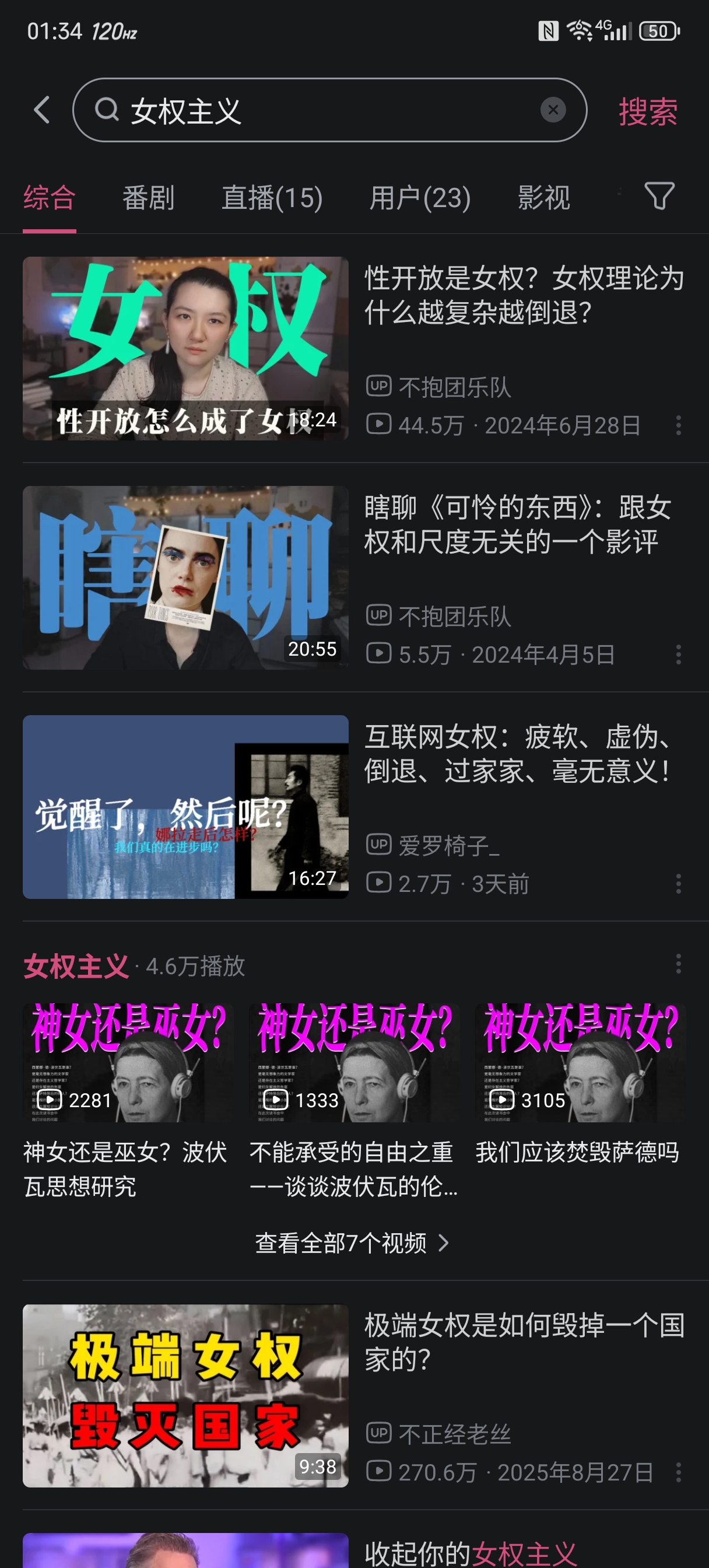The image size is (709, 1568).
Task: Open the filter funnel icon
Action: pos(659,196)
